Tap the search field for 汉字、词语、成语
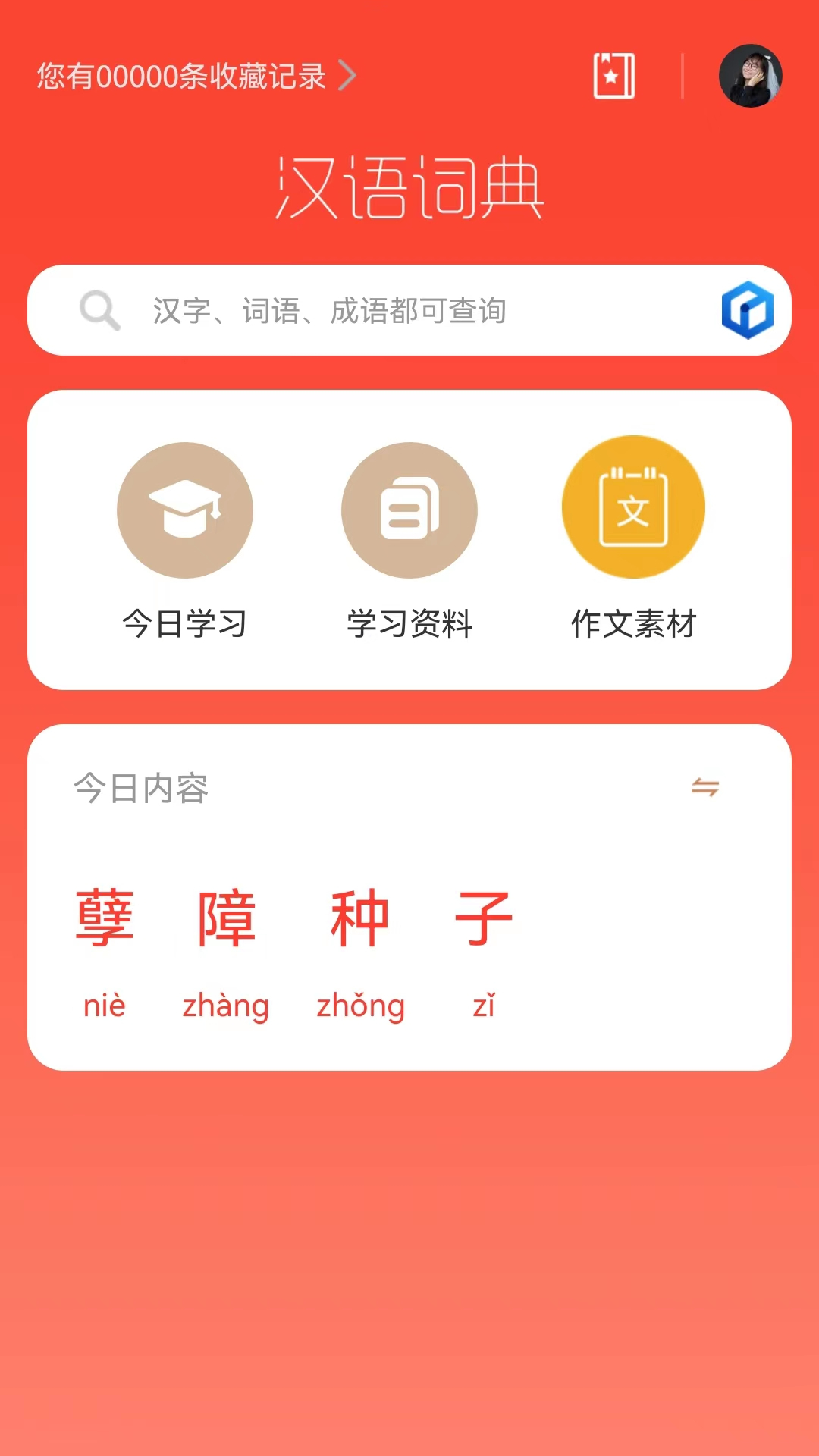819x1456 pixels. click(409, 311)
